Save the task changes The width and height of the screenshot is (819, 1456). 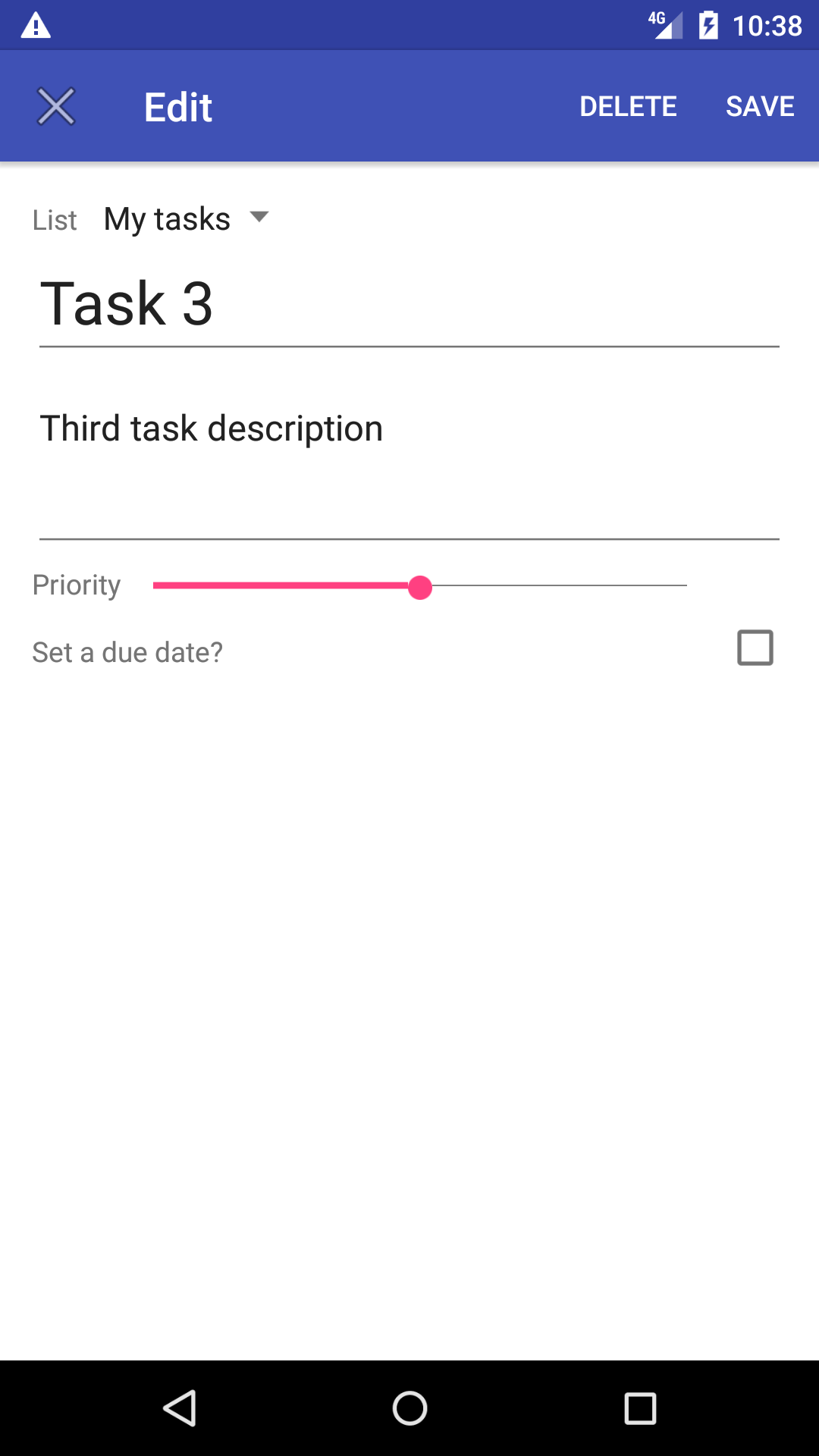tap(760, 106)
